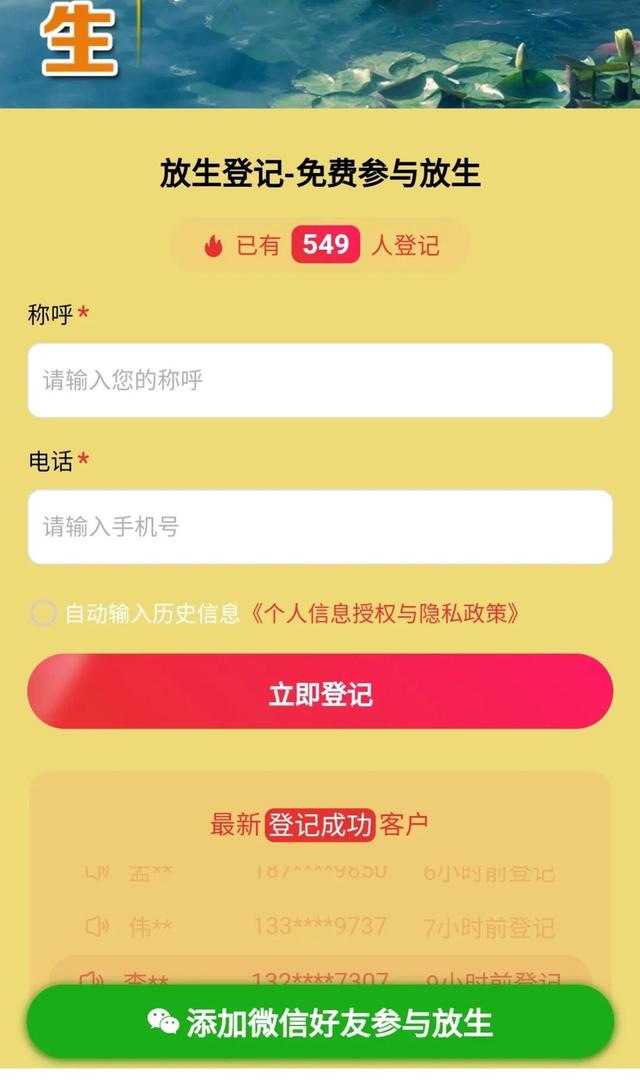Tap the 称呼 name input field
The height and width of the screenshot is (1080, 640).
320,380
